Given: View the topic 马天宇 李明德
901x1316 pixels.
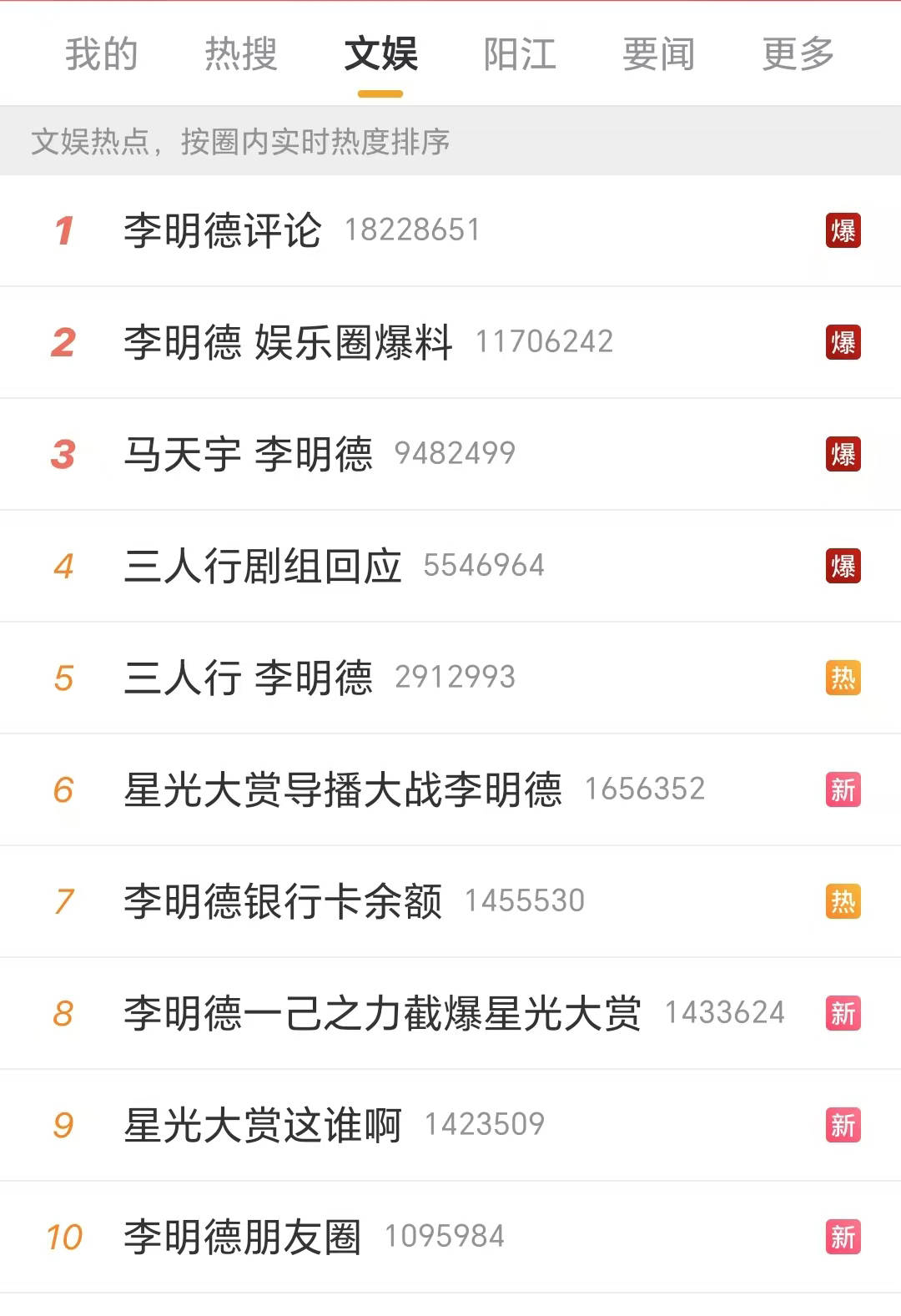Looking at the screenshot, I should [x=248, y=454].
